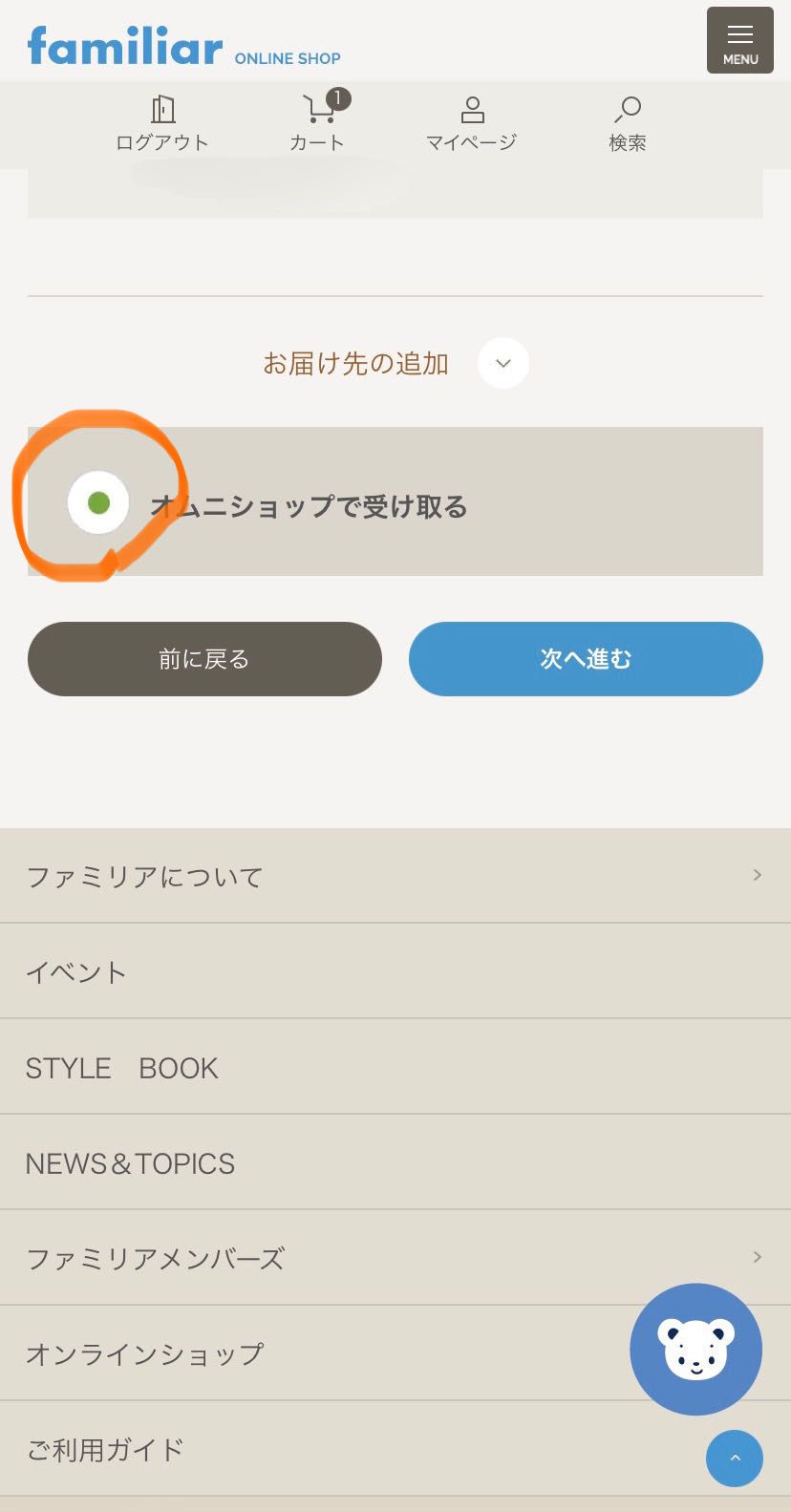The width and height of the screenshot is (791, 1512).
Task: Open the カート shopping cart
Action: pos(318,124)
